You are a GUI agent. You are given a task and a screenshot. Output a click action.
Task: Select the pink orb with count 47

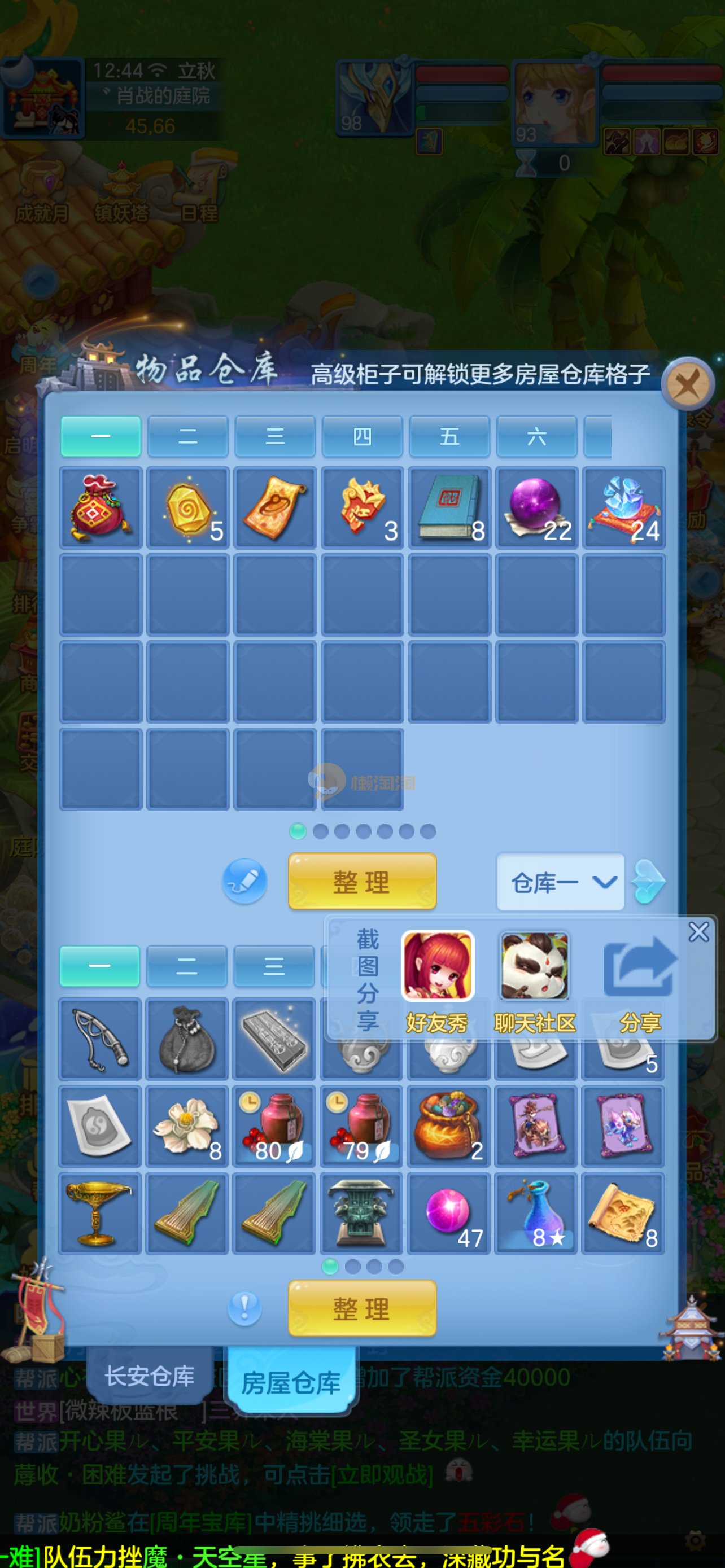click(449, 1214)
